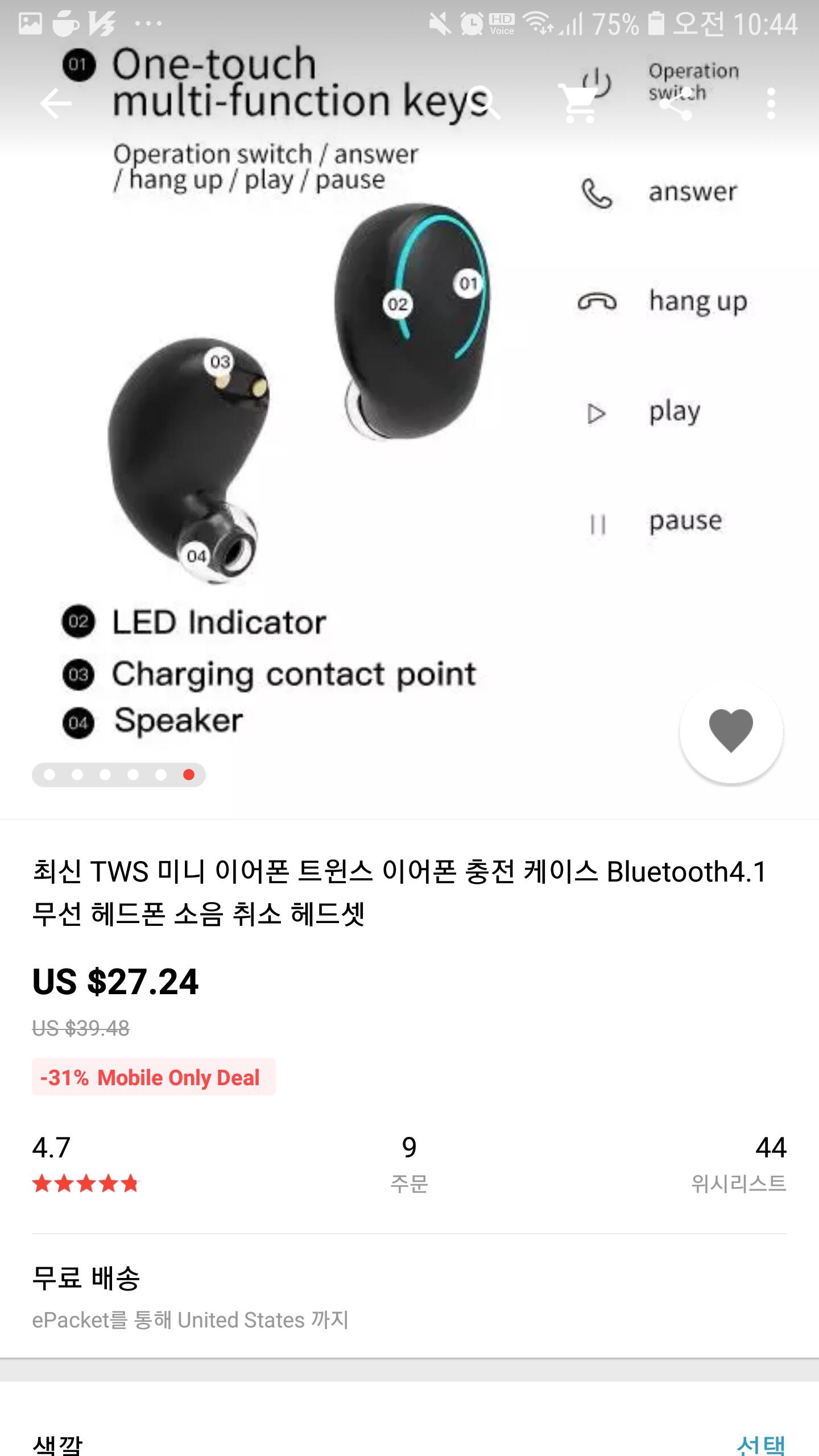Viewport: 819px width, 1456px height.
Task: Share this earphone product
Action: coord(675,104)
